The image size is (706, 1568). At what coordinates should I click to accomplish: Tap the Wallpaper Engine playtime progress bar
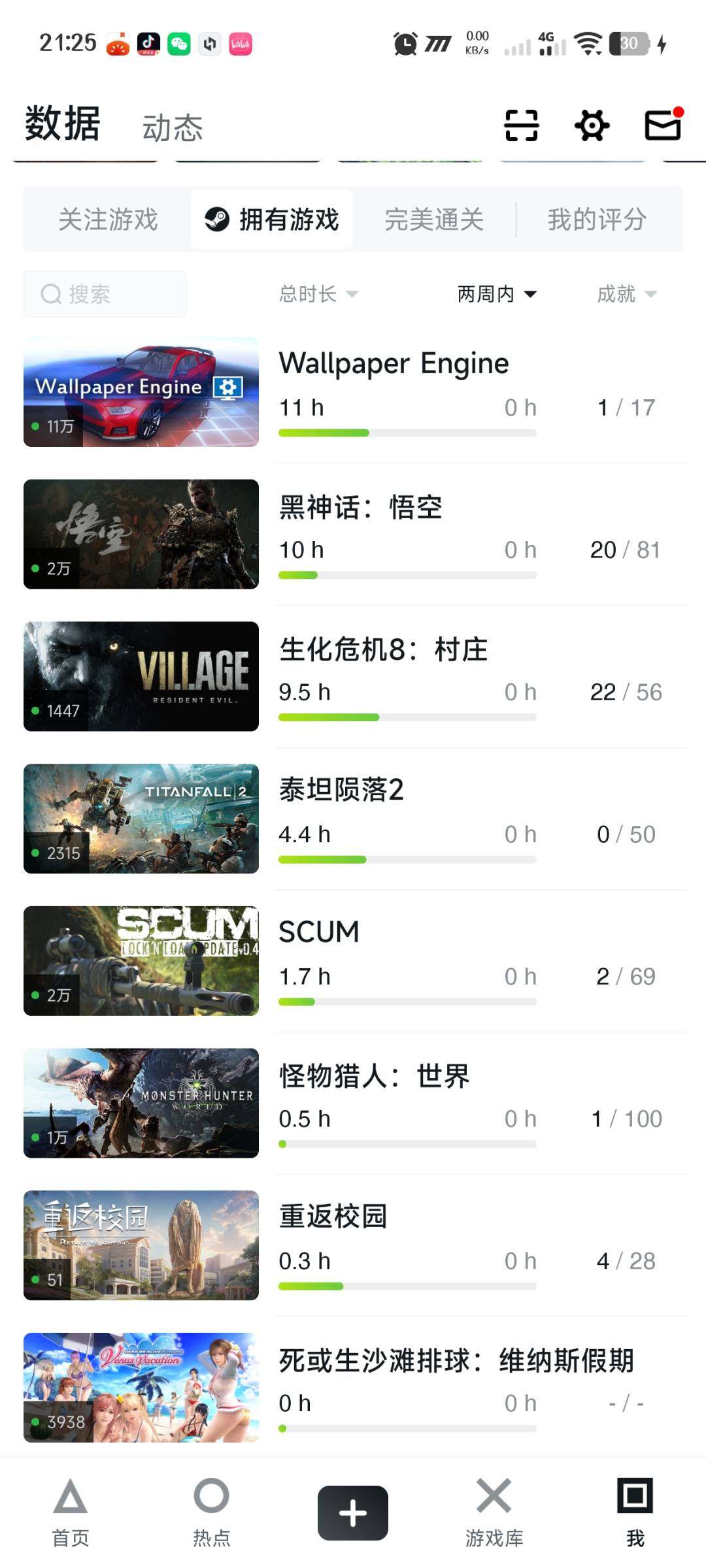[x=407, y=433]
